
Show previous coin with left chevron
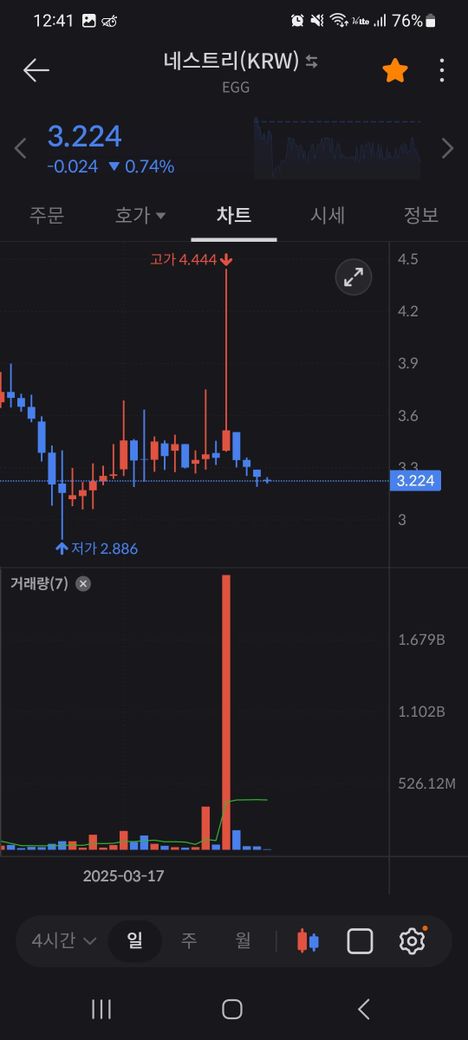(21, 149)
